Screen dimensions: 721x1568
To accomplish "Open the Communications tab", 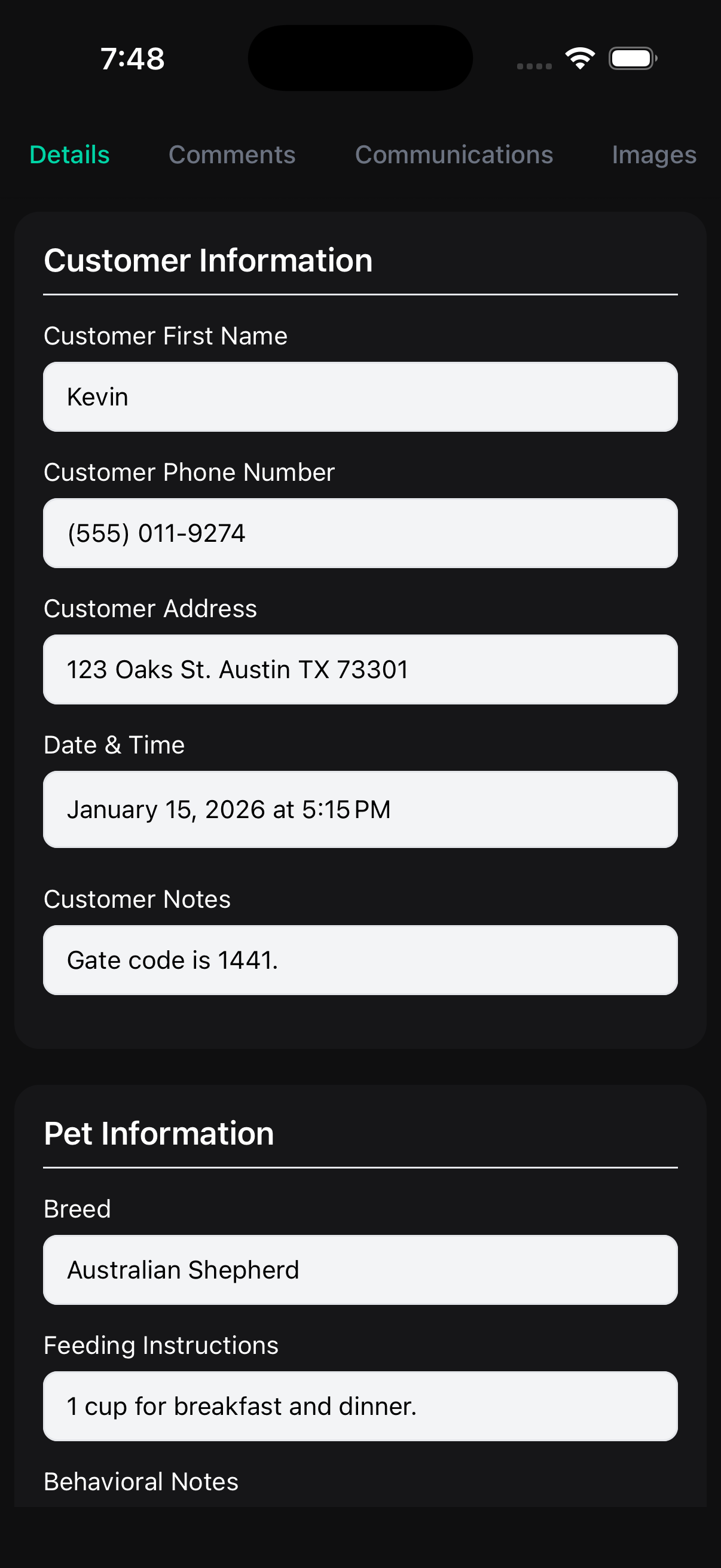I will coord(454,155).
